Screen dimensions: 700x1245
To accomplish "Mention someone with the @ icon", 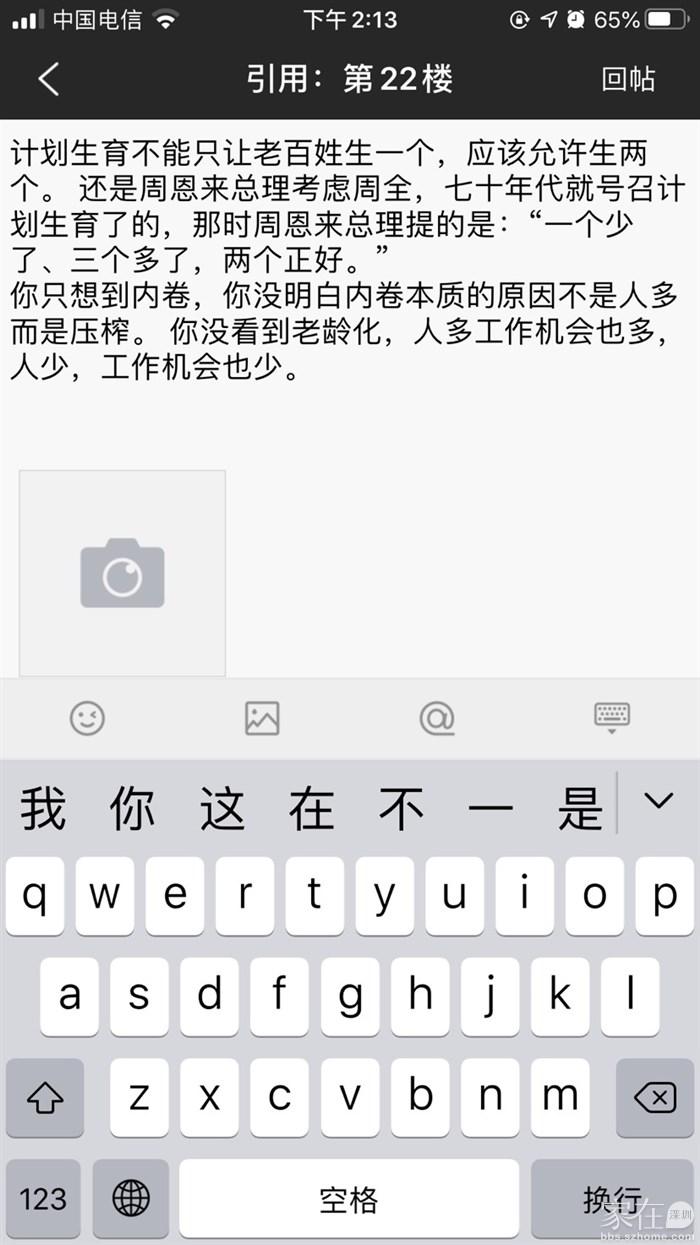I will tap(437, 718).
